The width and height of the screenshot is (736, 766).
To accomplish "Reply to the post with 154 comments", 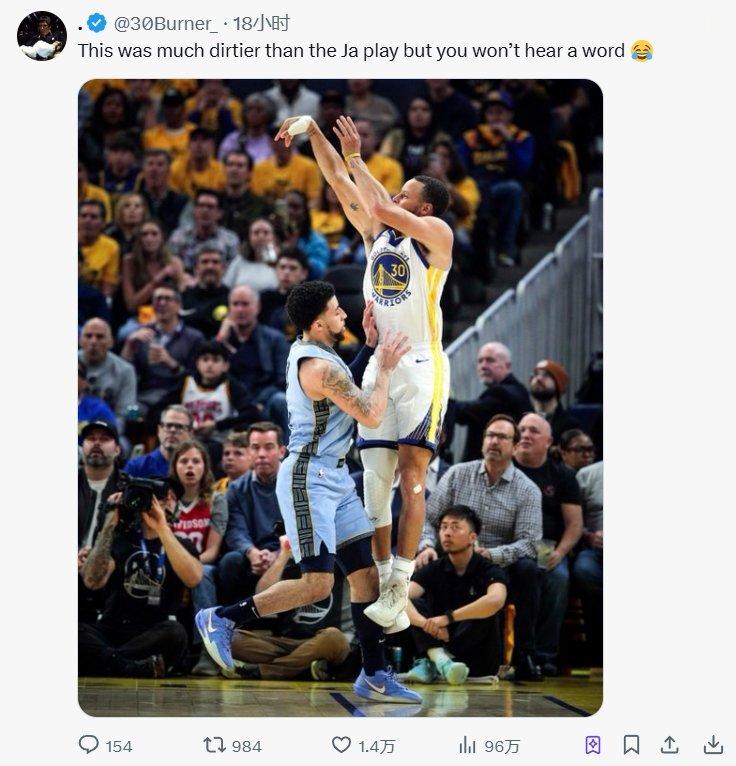I will tap(90, 745).
